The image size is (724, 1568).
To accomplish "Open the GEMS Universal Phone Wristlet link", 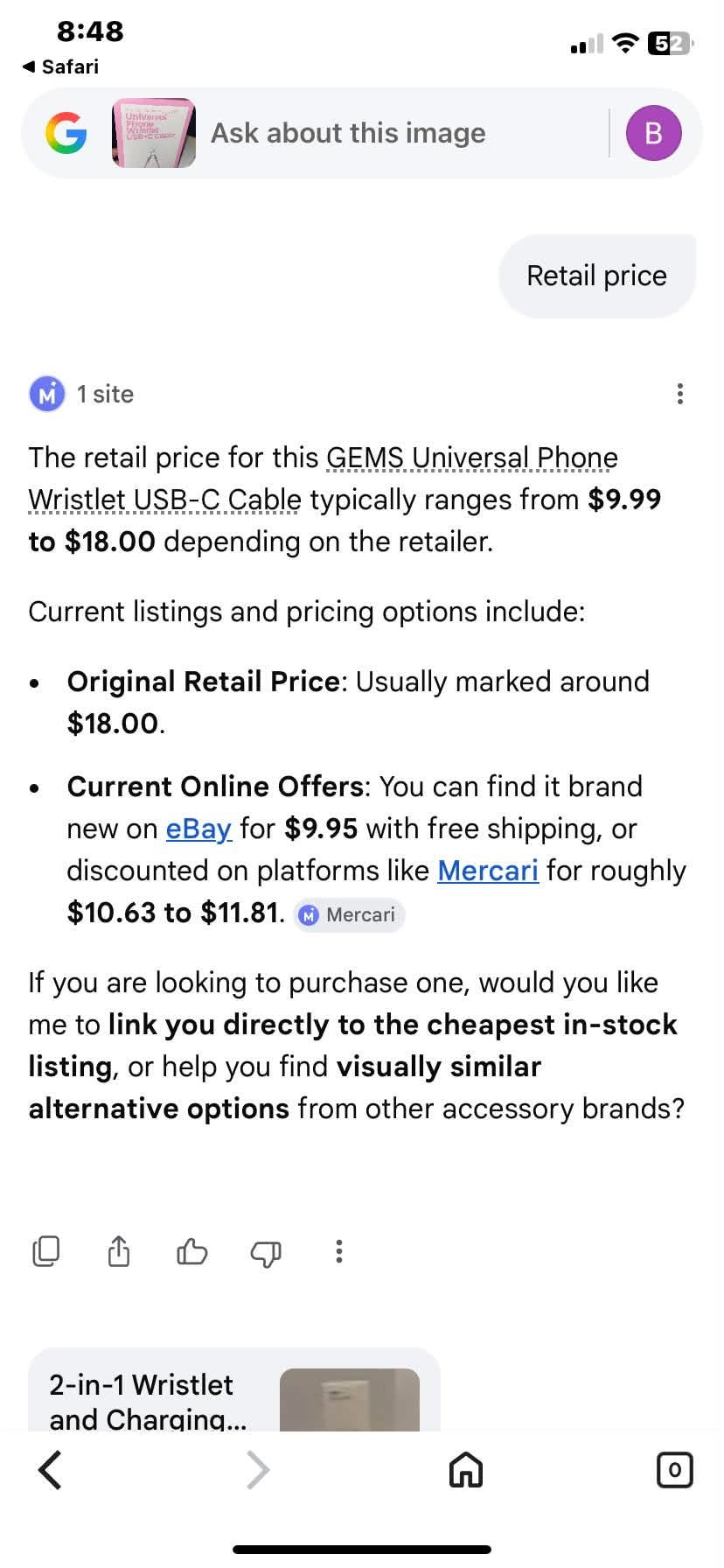I will coord(324,479).
